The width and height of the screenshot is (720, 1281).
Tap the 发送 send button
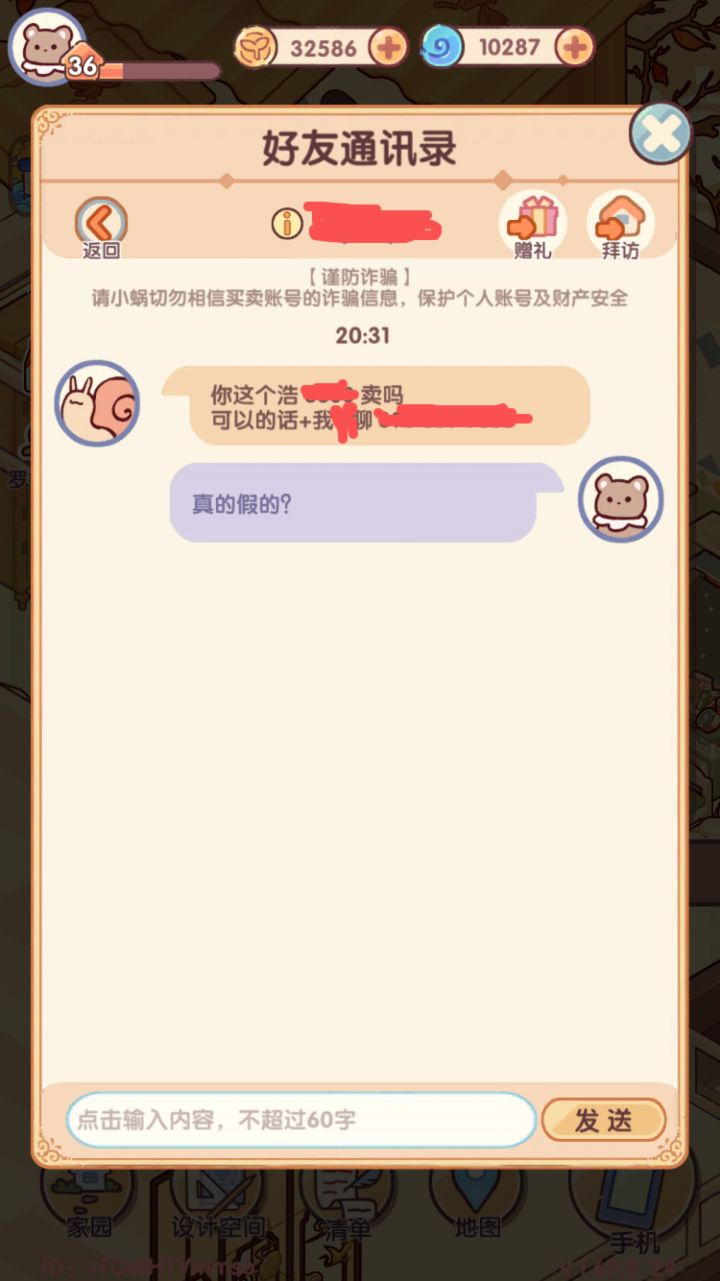603,1119
